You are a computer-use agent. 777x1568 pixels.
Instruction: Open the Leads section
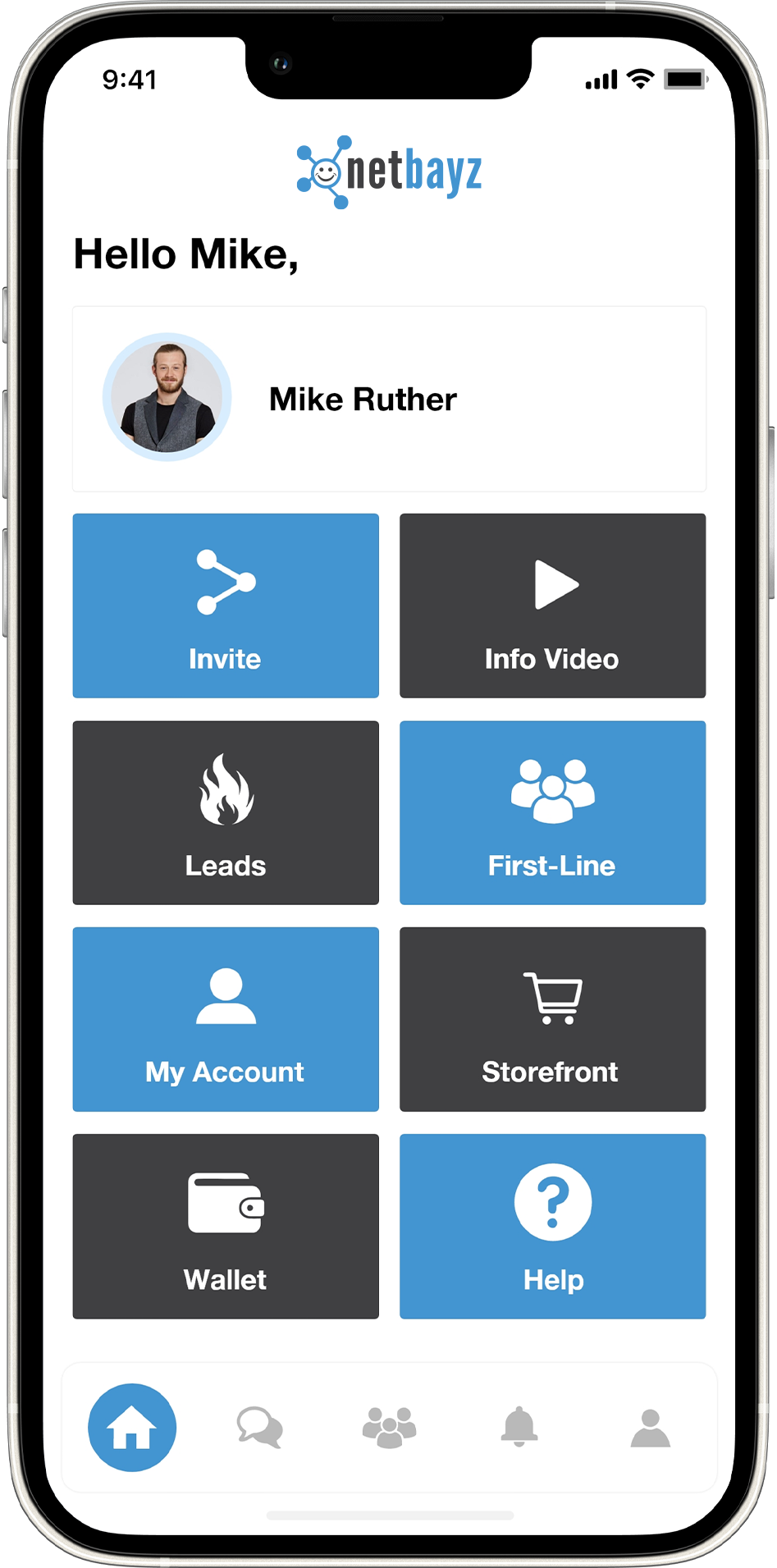tap(226, 812)
